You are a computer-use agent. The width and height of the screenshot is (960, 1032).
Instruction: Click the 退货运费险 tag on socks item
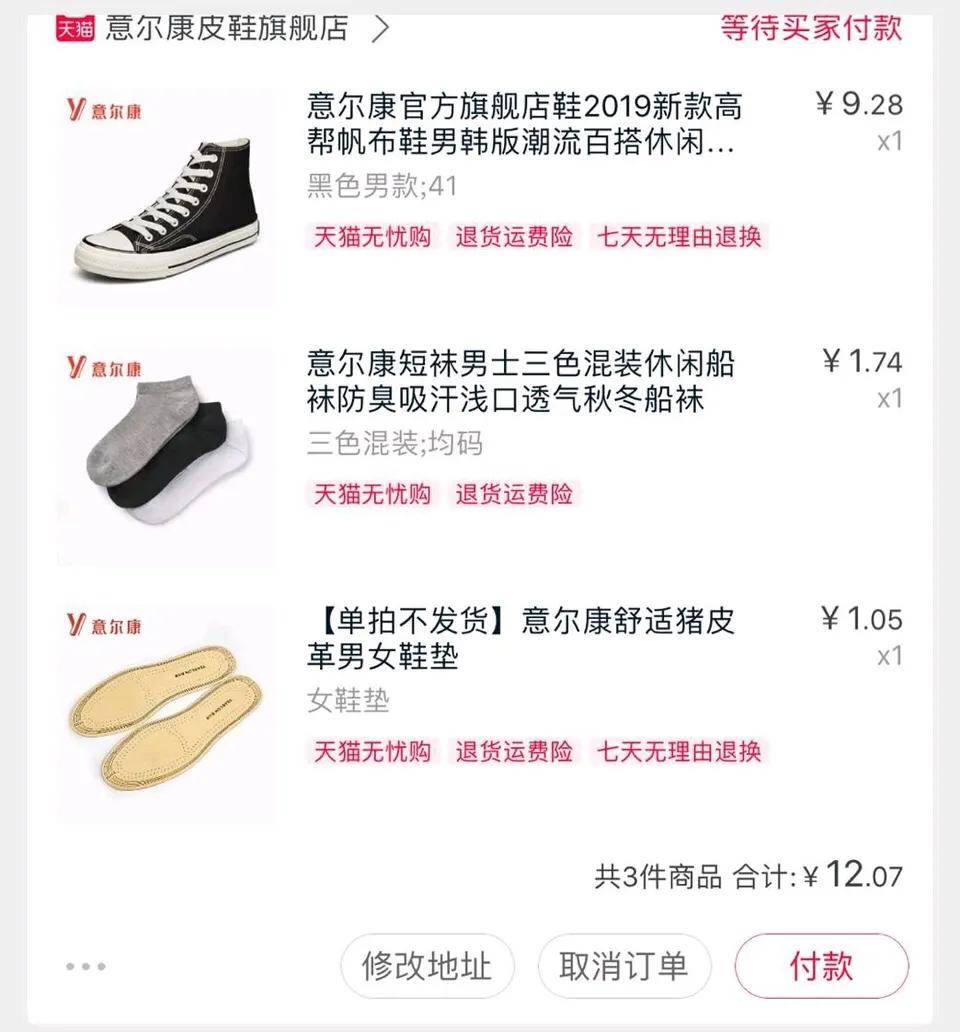(x=513, y=495)
